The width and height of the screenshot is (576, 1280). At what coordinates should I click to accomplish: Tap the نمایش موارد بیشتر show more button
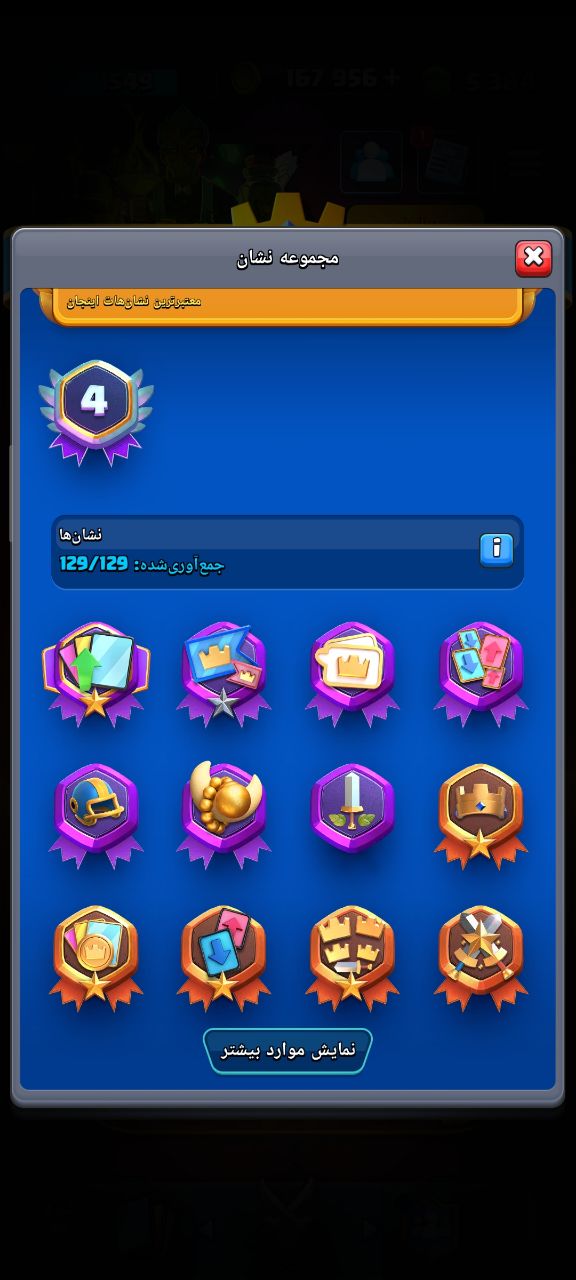coord(287,1051)
